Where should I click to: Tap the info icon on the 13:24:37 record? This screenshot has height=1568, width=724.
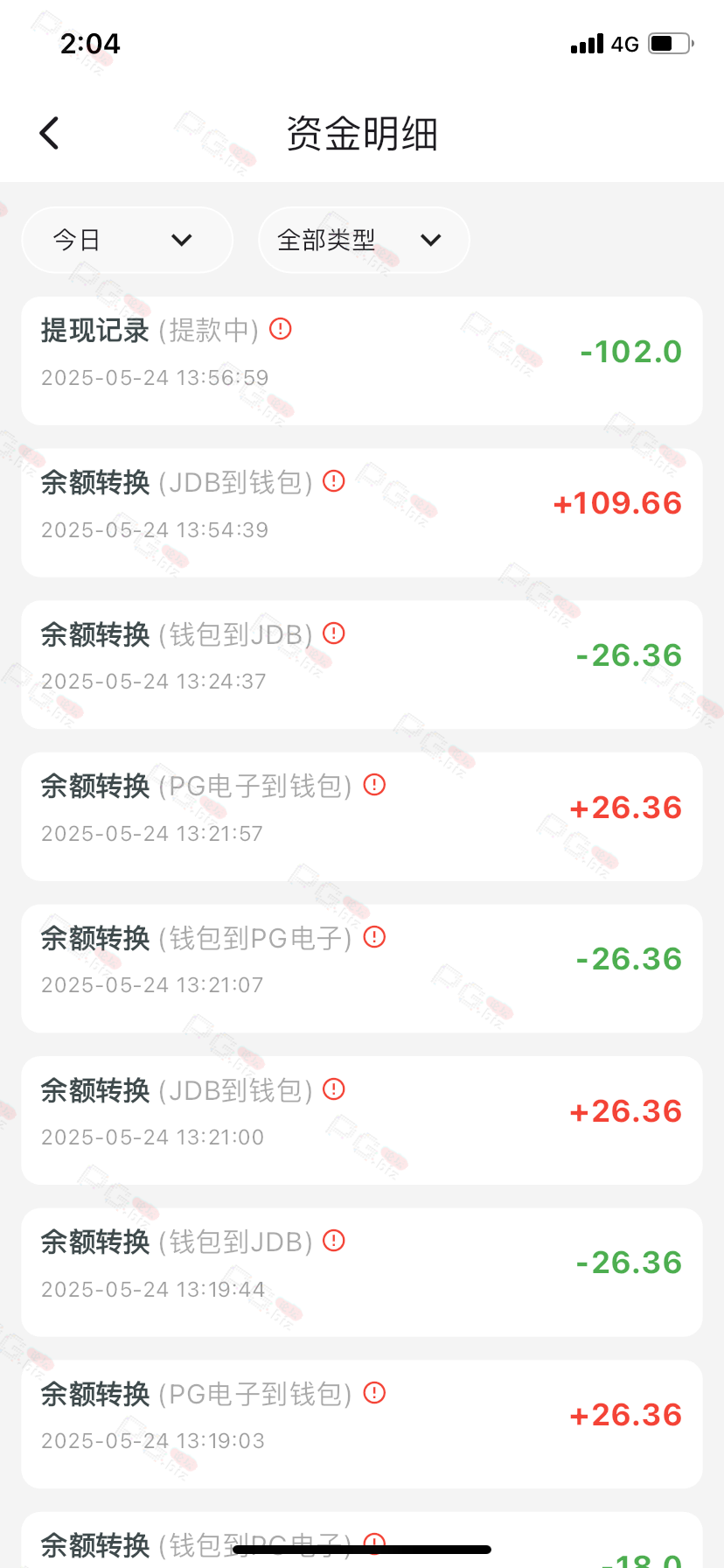pyautogui.click(x=334, y=633)
